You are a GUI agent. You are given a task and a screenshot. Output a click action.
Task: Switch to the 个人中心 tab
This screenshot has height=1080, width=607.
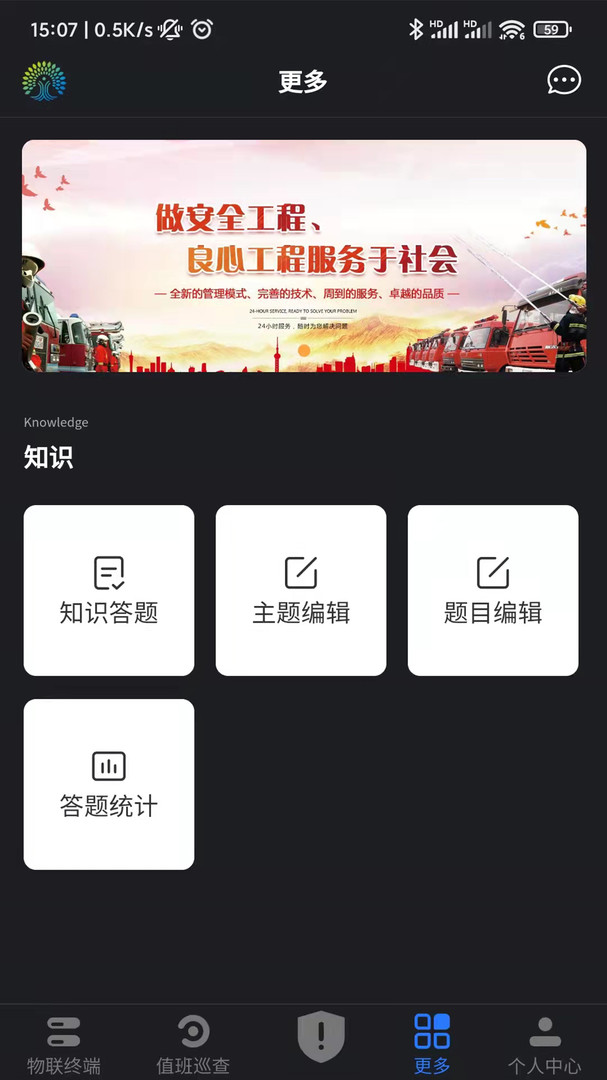[544, 1043]
